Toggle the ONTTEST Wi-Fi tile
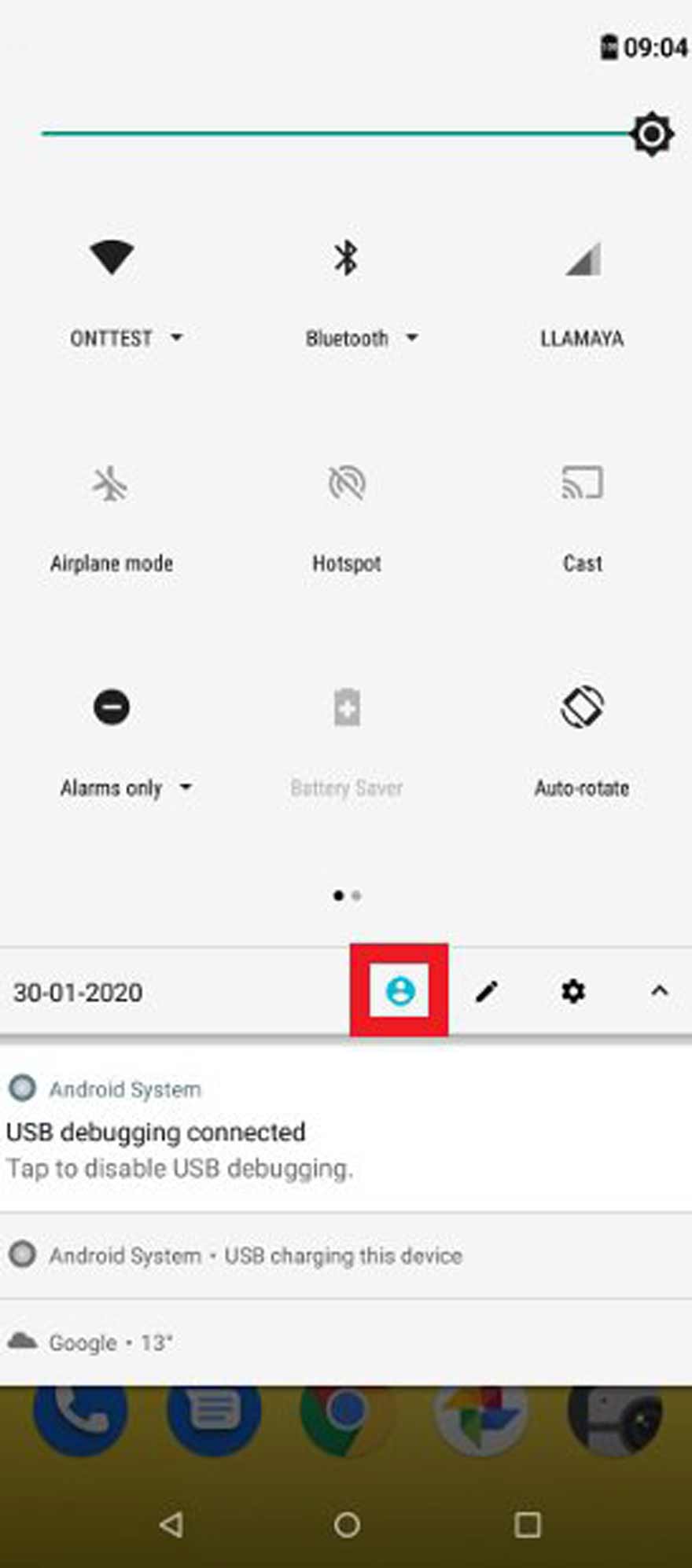This screenshot has width=692, height=1568. click(x=112, y=258)
